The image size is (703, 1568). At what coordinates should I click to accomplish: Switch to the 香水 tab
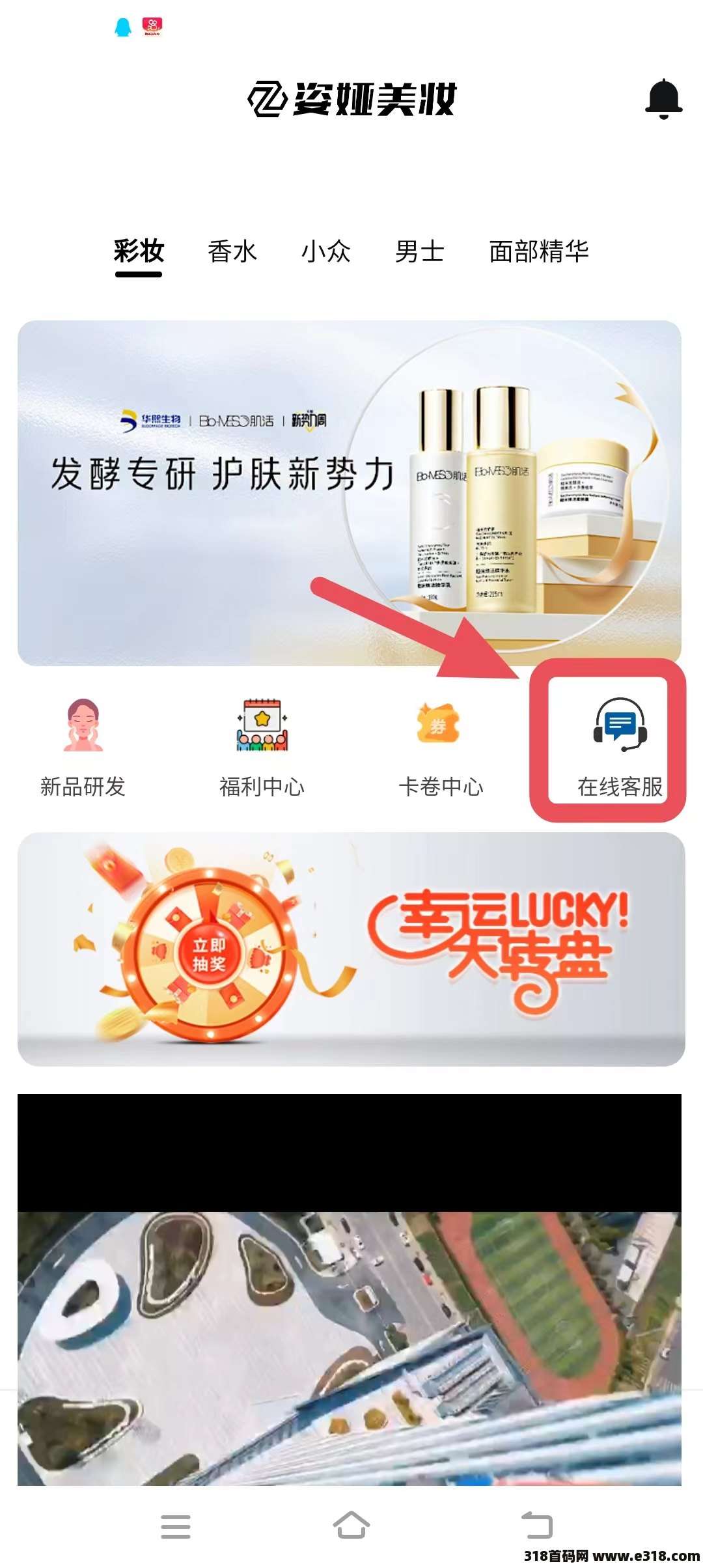(232, 251)
